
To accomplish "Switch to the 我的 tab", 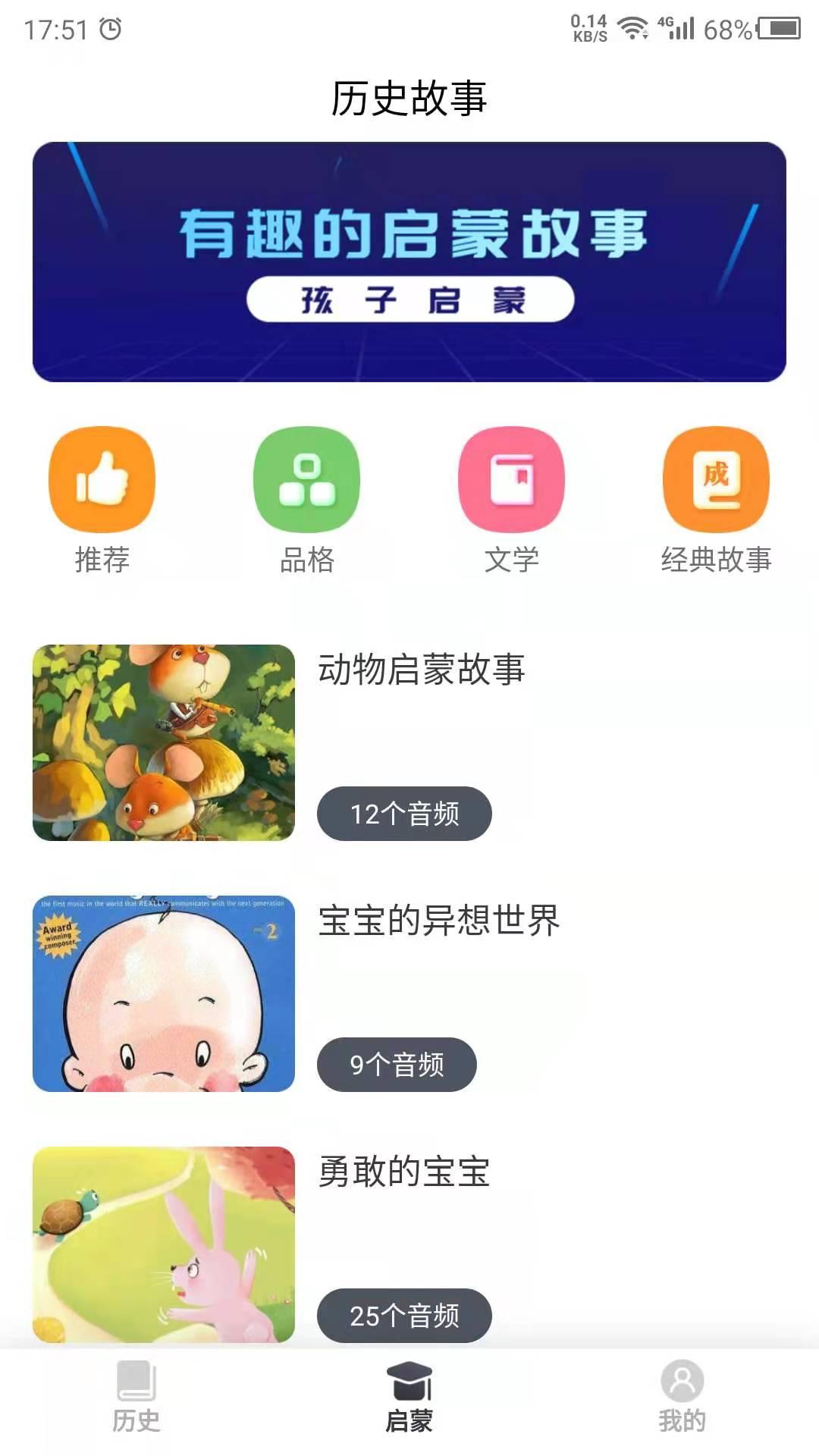I will (x=682, y=1407).
